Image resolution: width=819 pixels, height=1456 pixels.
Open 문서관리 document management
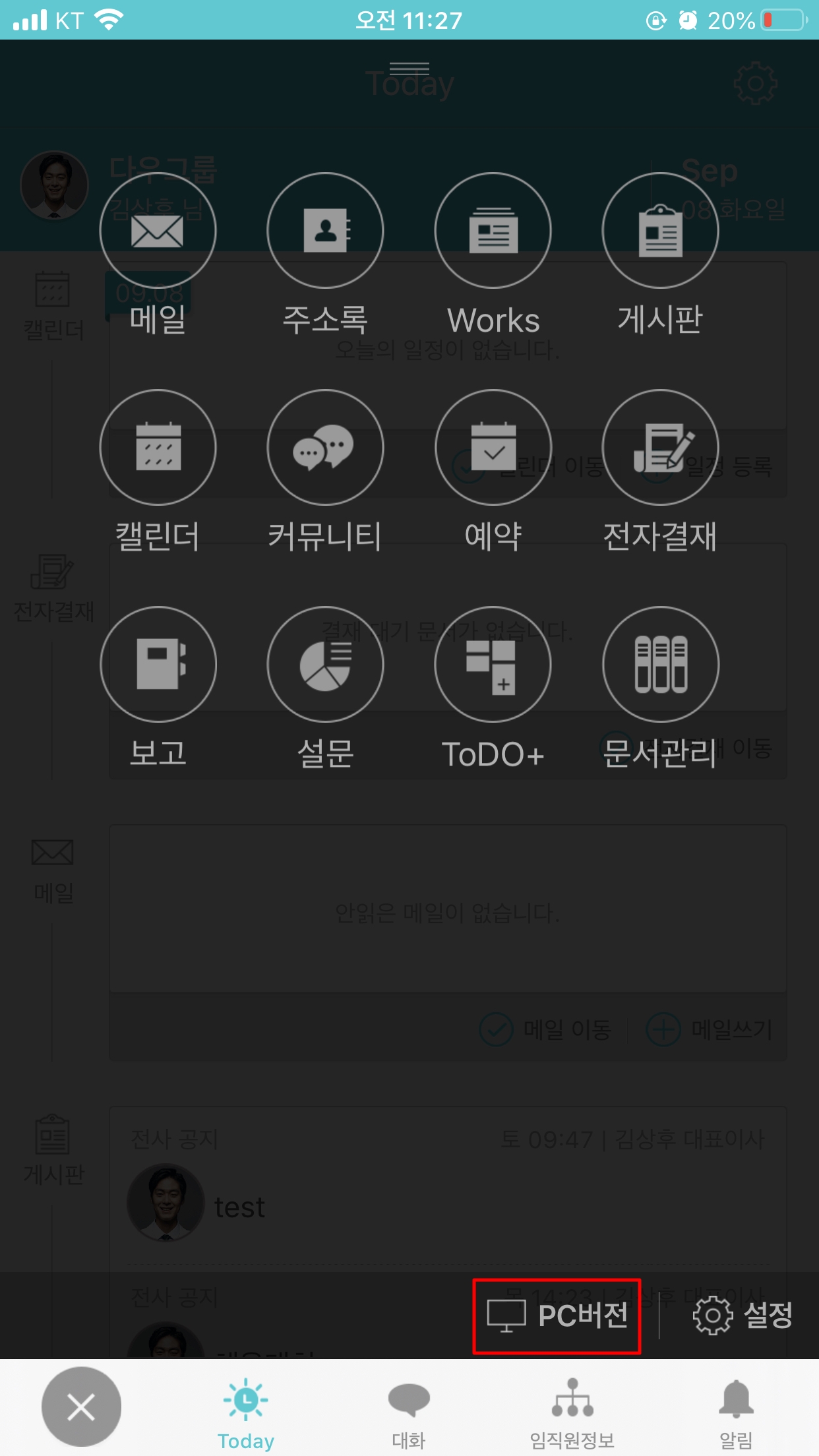click(x=660, y=665)
